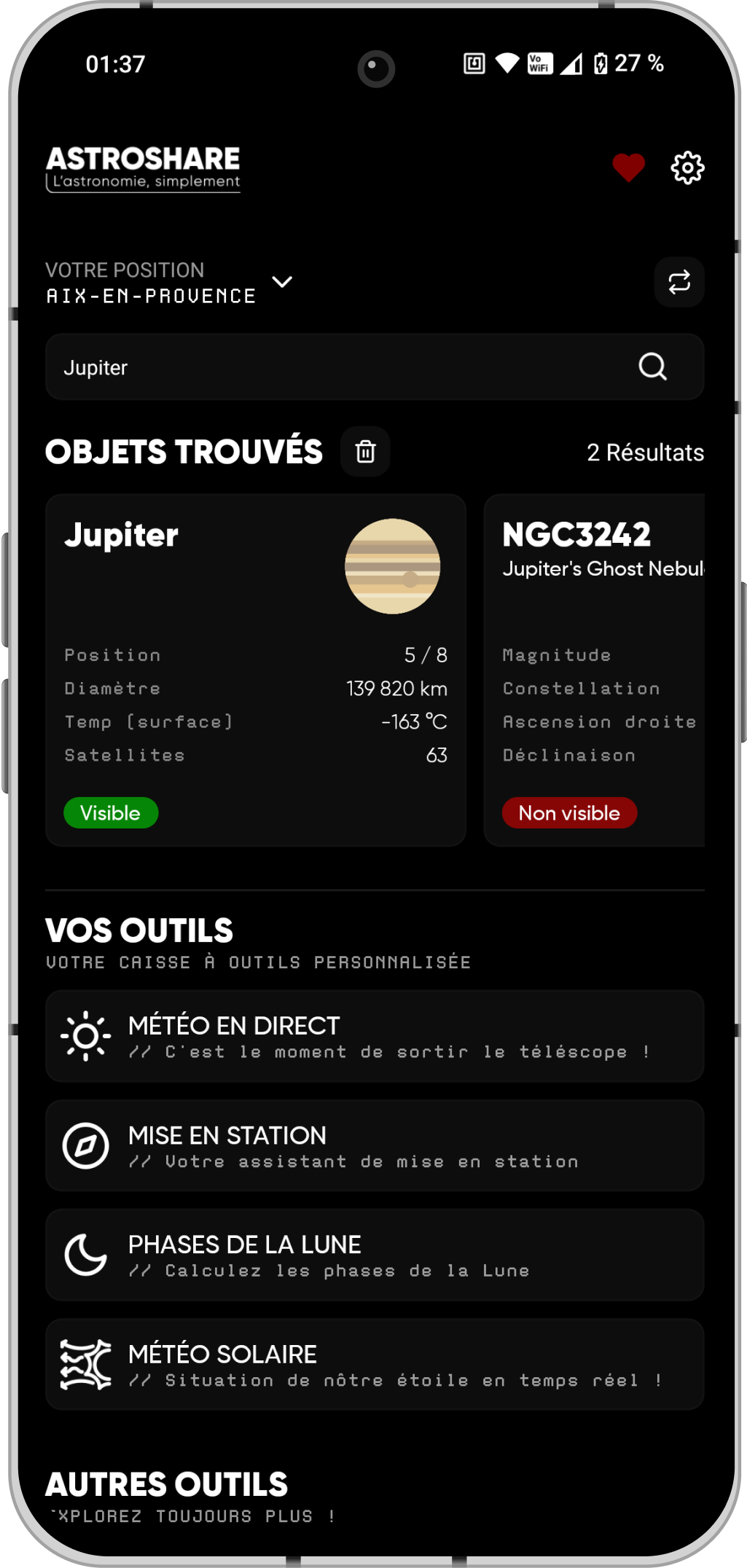Open the Jupiter result card

pos(255,670)
